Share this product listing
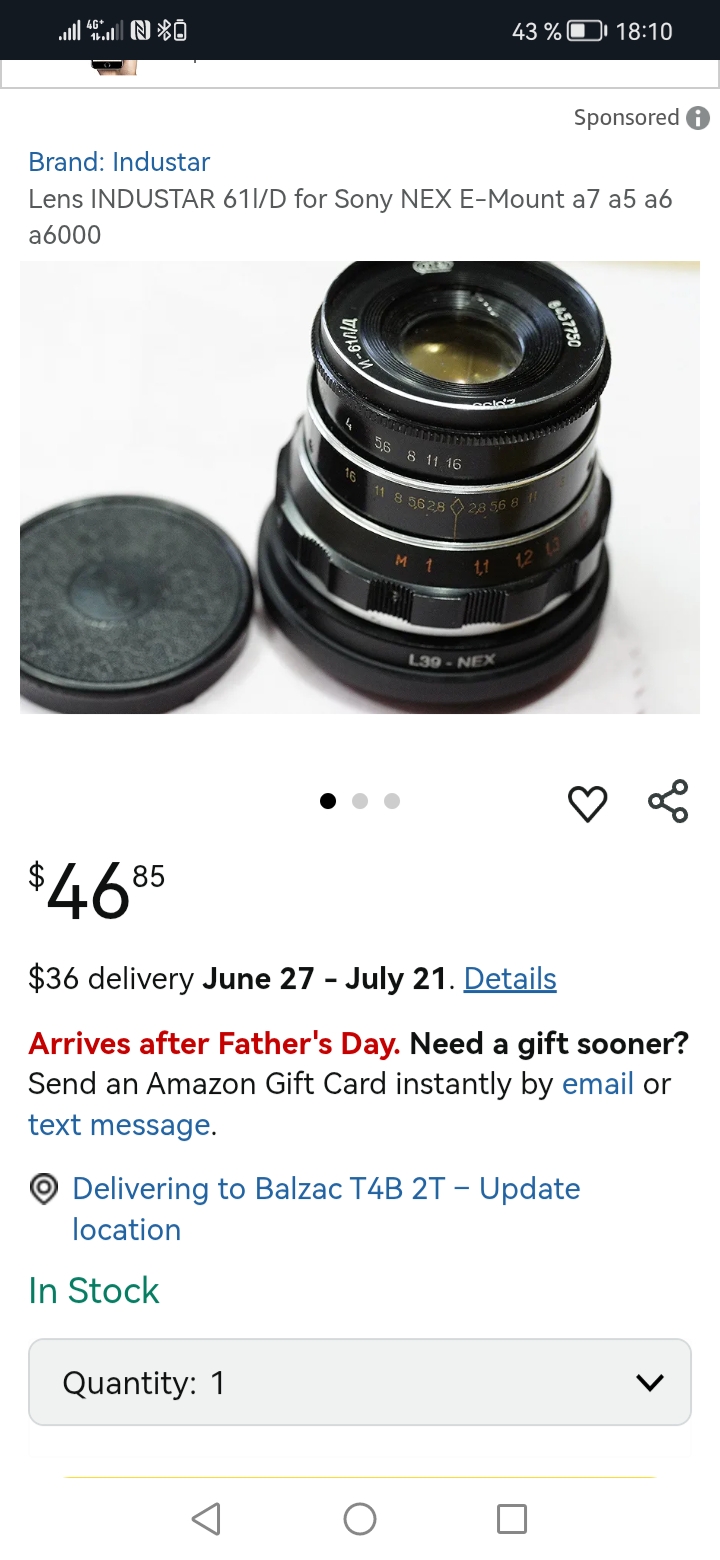720x1560 pixels. coord(668,801)
